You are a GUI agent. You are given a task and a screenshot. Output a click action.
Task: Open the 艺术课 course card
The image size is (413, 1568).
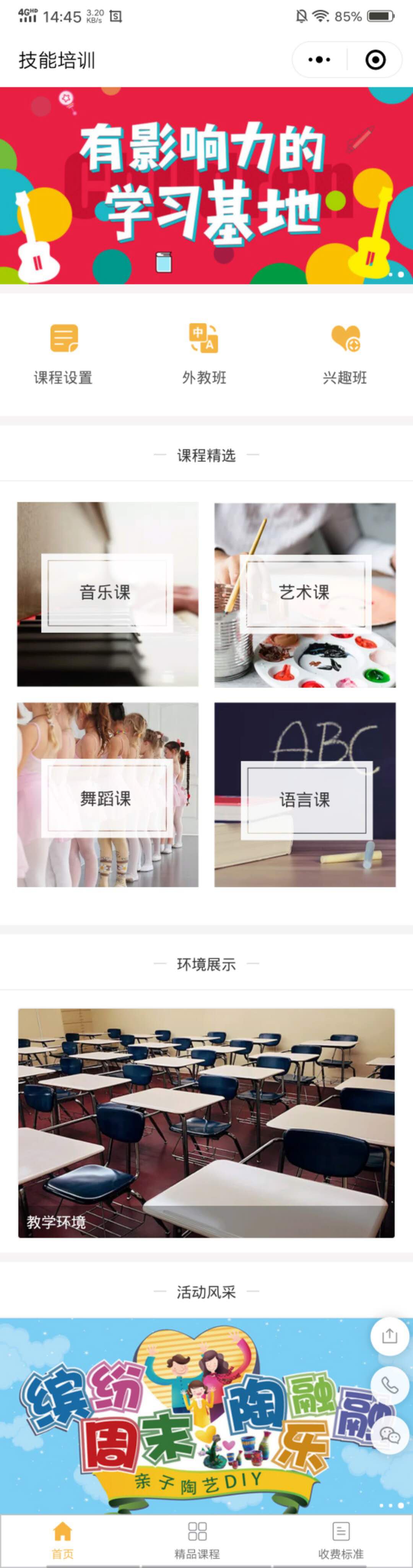click(304, 594)
